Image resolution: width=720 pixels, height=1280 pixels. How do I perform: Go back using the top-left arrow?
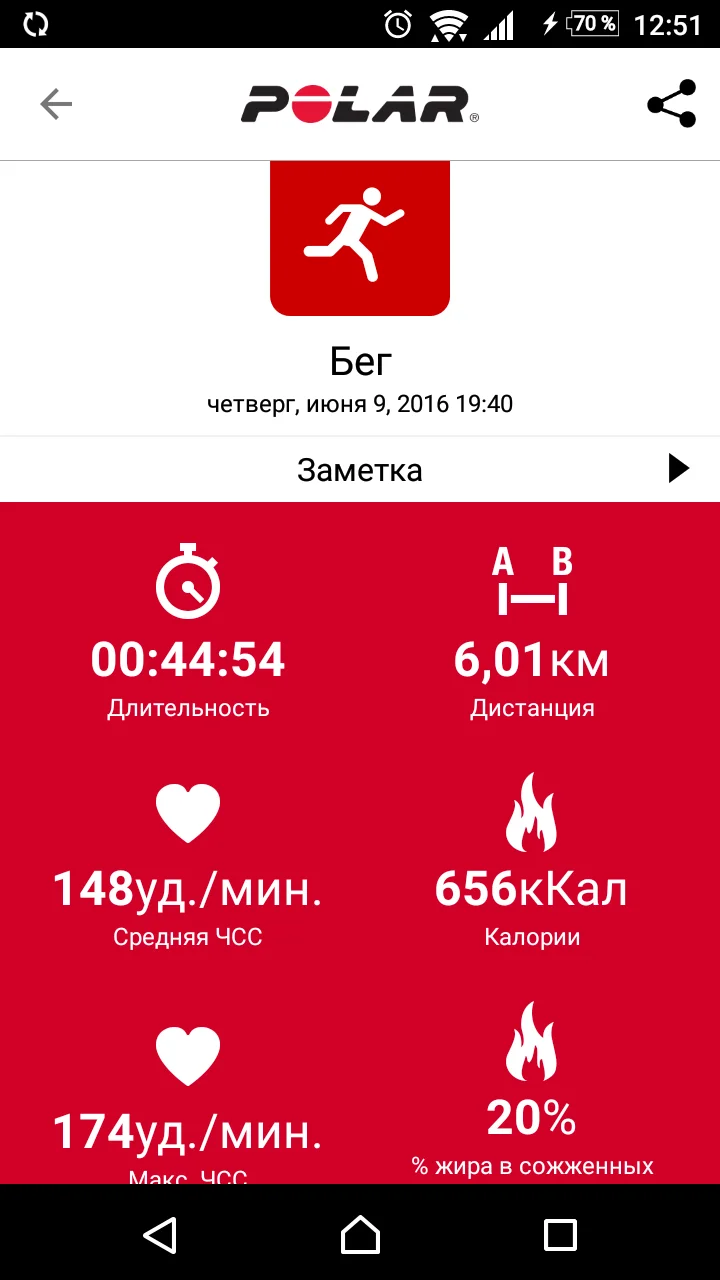coord(56,104)
